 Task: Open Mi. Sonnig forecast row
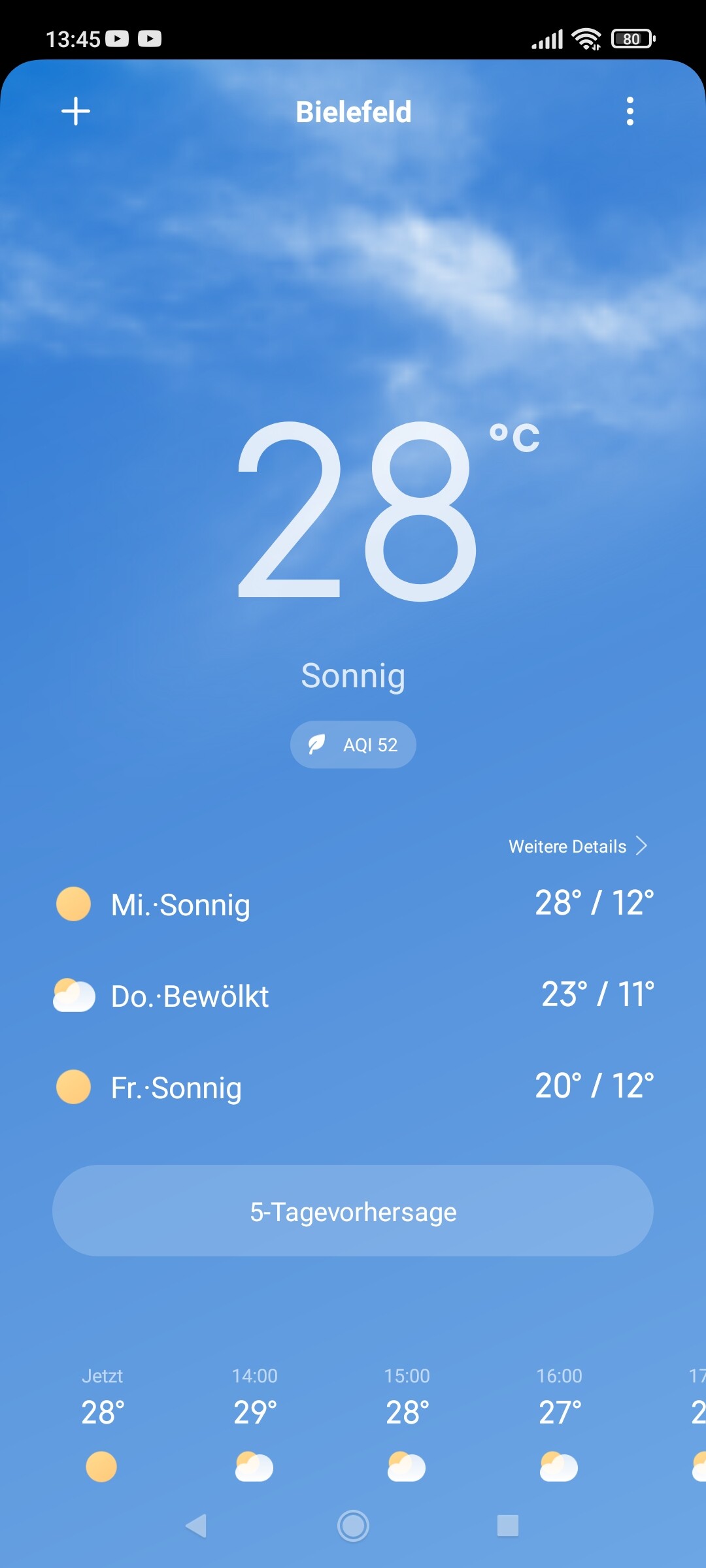[353, 904]
